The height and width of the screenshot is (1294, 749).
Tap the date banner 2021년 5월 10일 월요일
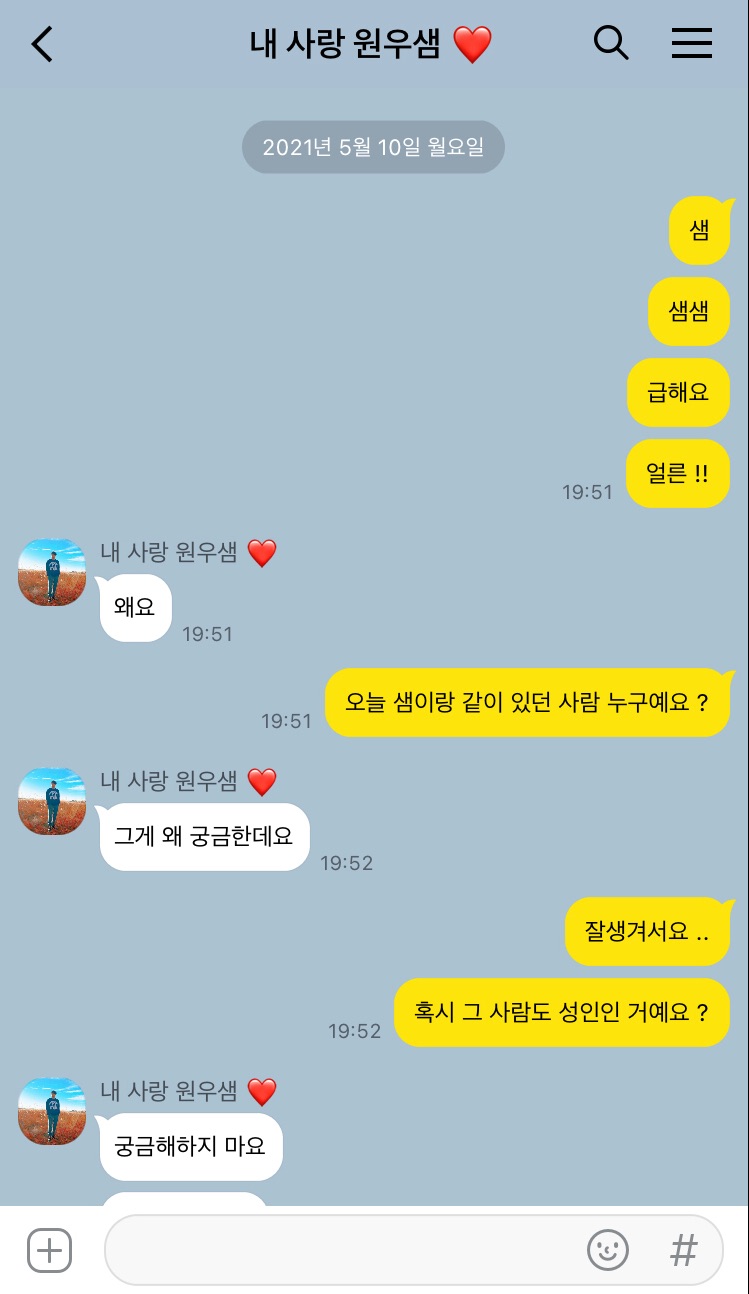373,146
